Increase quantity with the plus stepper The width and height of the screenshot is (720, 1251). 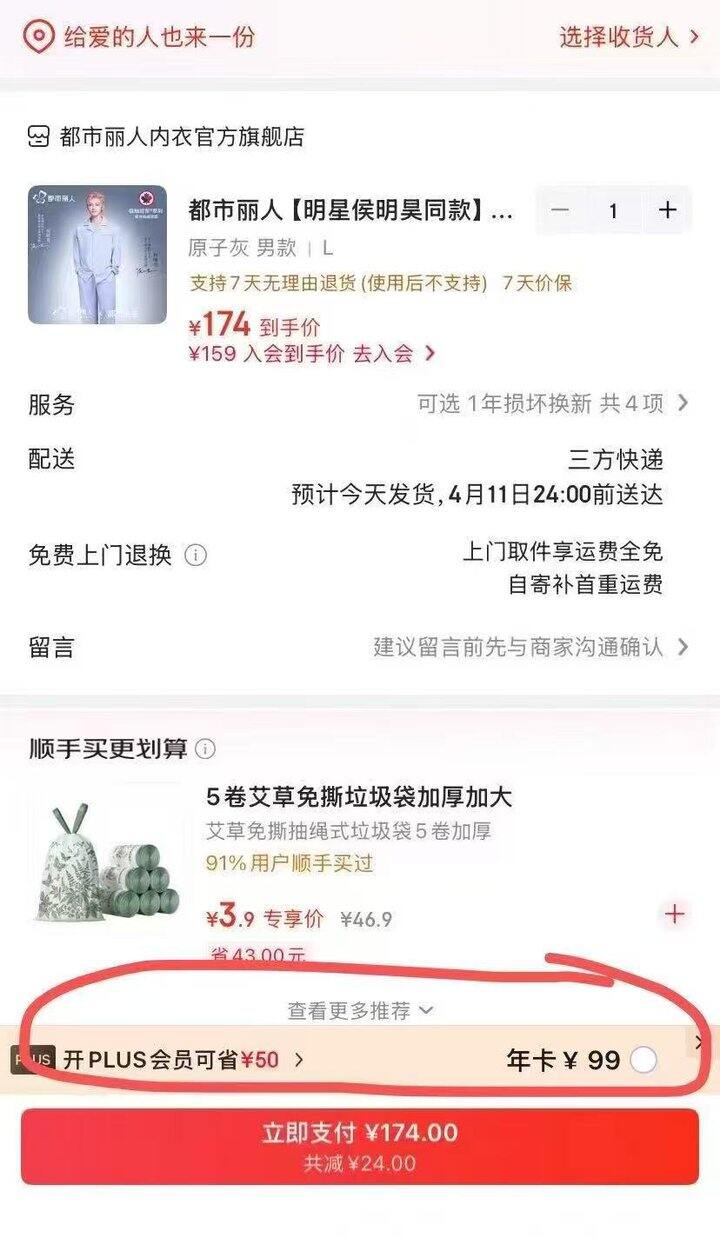[x=667, y=210]
